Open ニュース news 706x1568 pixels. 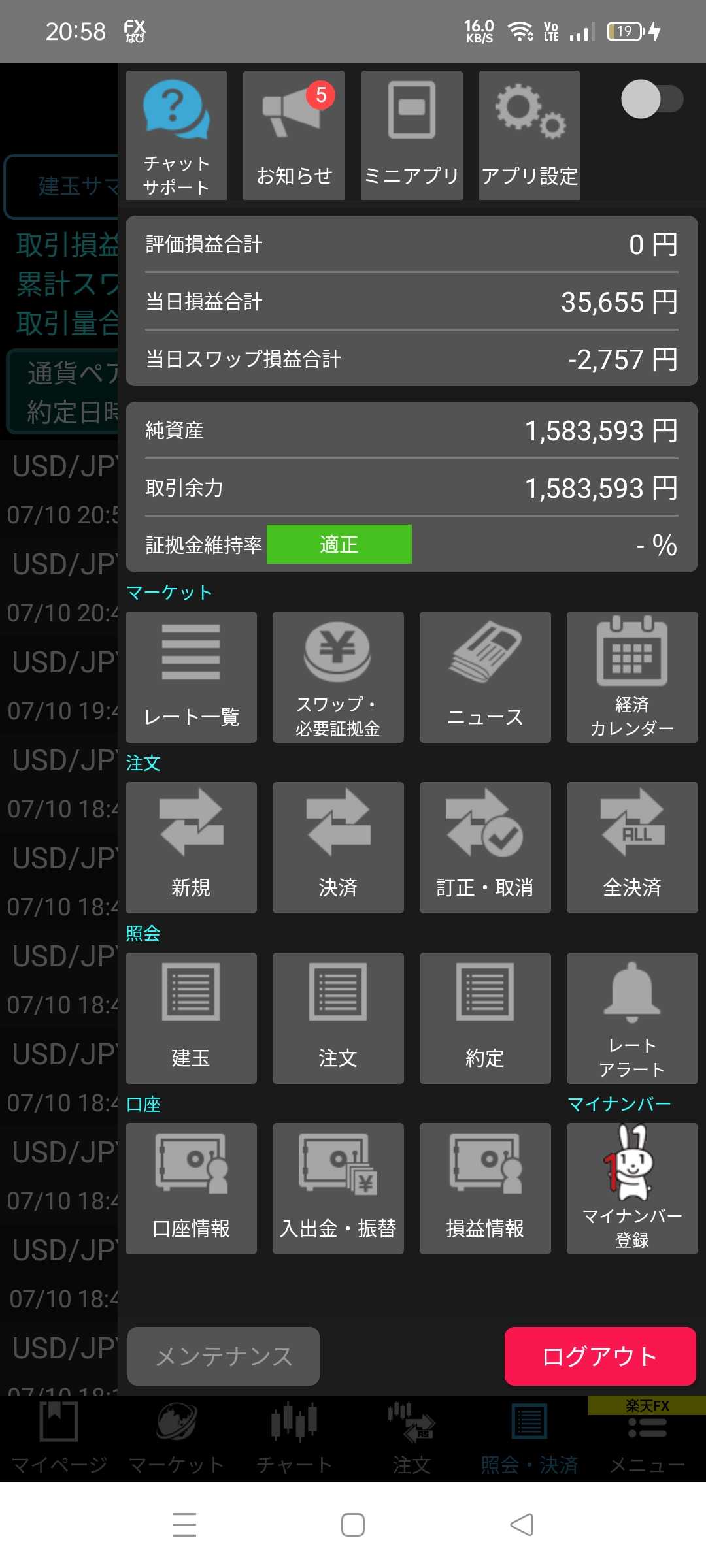pos(485,677)
